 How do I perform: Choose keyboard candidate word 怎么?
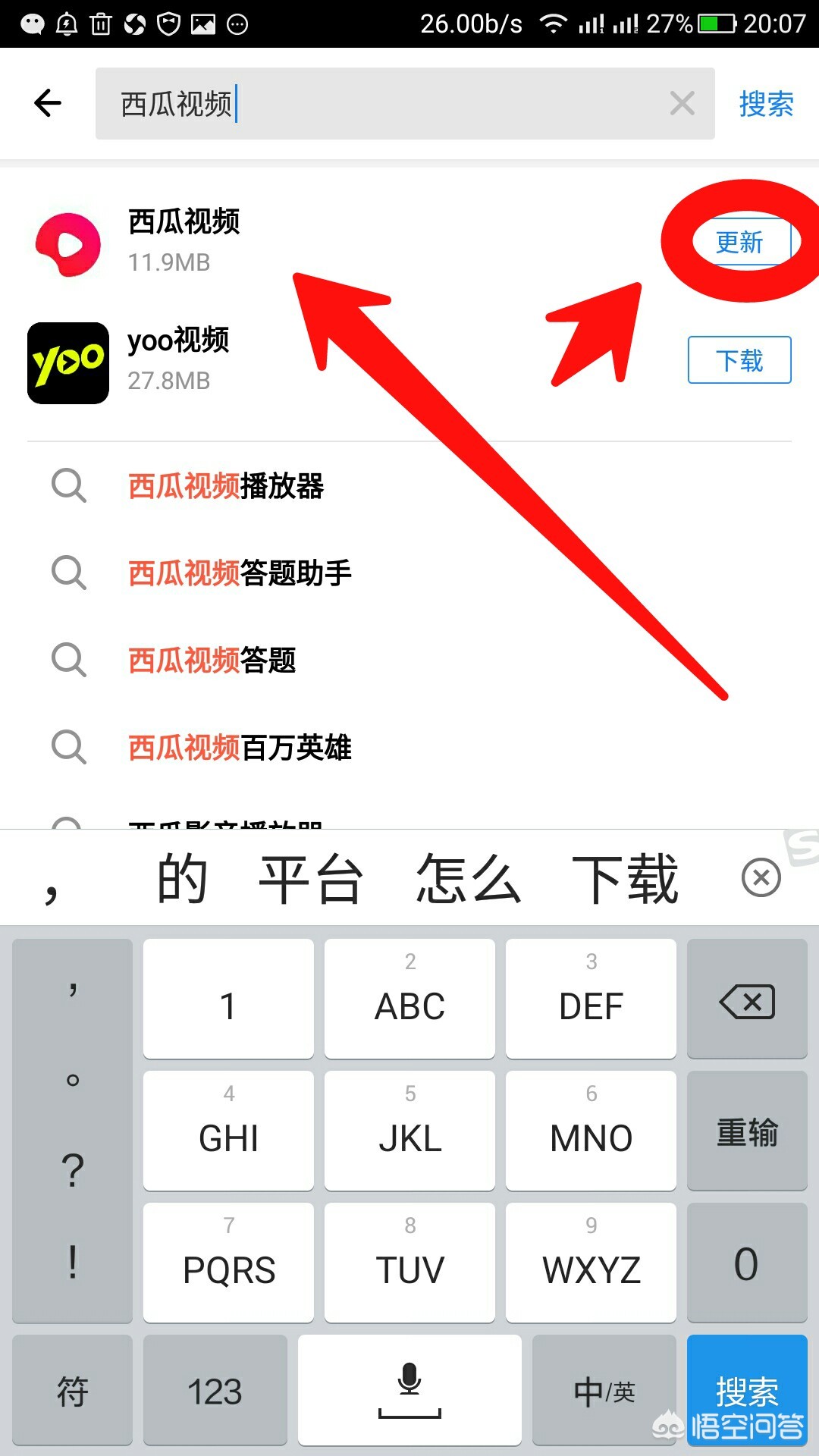468,879
